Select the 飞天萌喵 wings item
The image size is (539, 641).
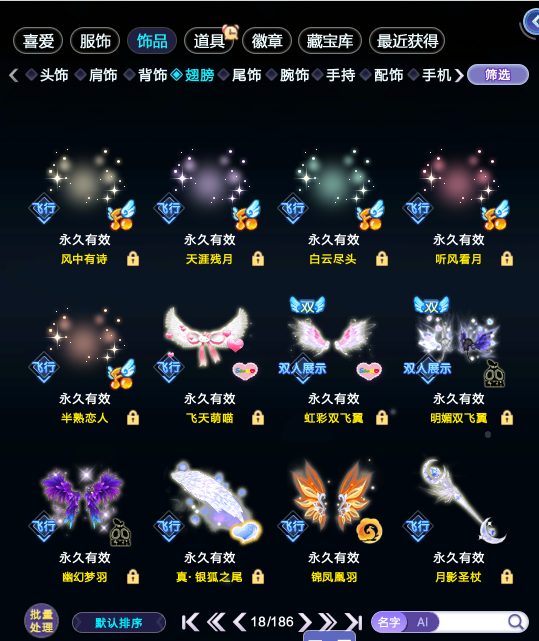click(209, 360)
